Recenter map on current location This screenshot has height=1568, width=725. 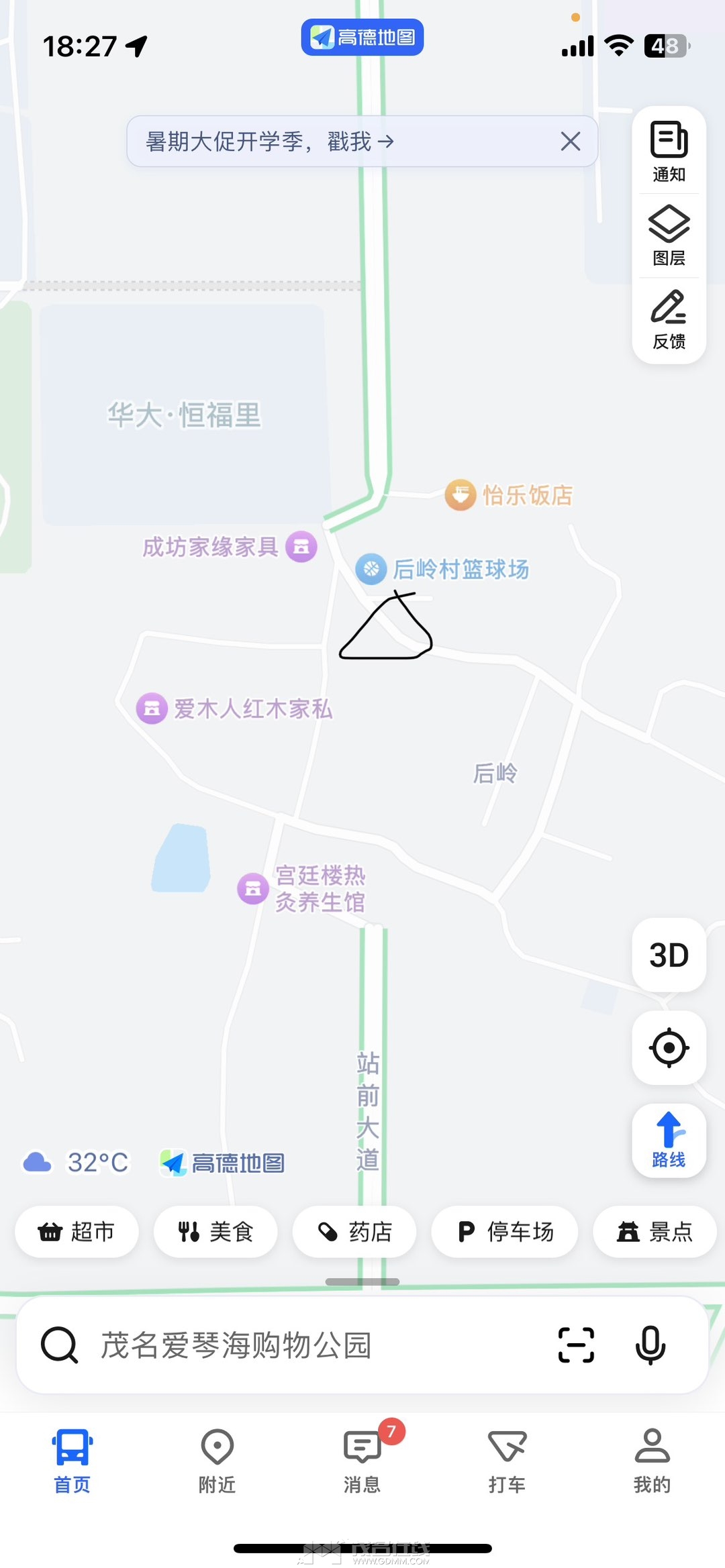tap(669, 1047)
